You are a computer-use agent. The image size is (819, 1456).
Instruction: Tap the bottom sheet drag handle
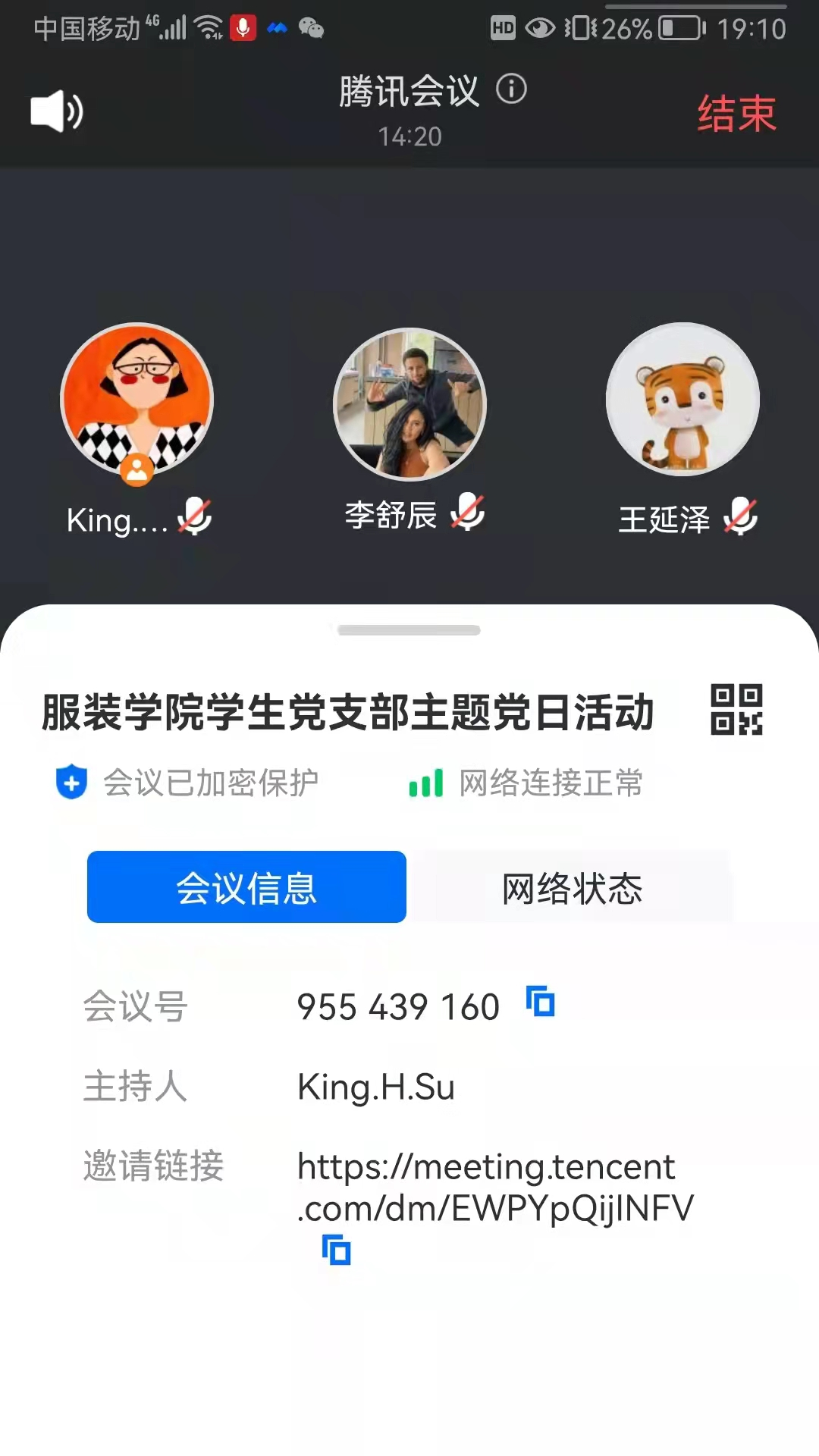tap(409, 630)
